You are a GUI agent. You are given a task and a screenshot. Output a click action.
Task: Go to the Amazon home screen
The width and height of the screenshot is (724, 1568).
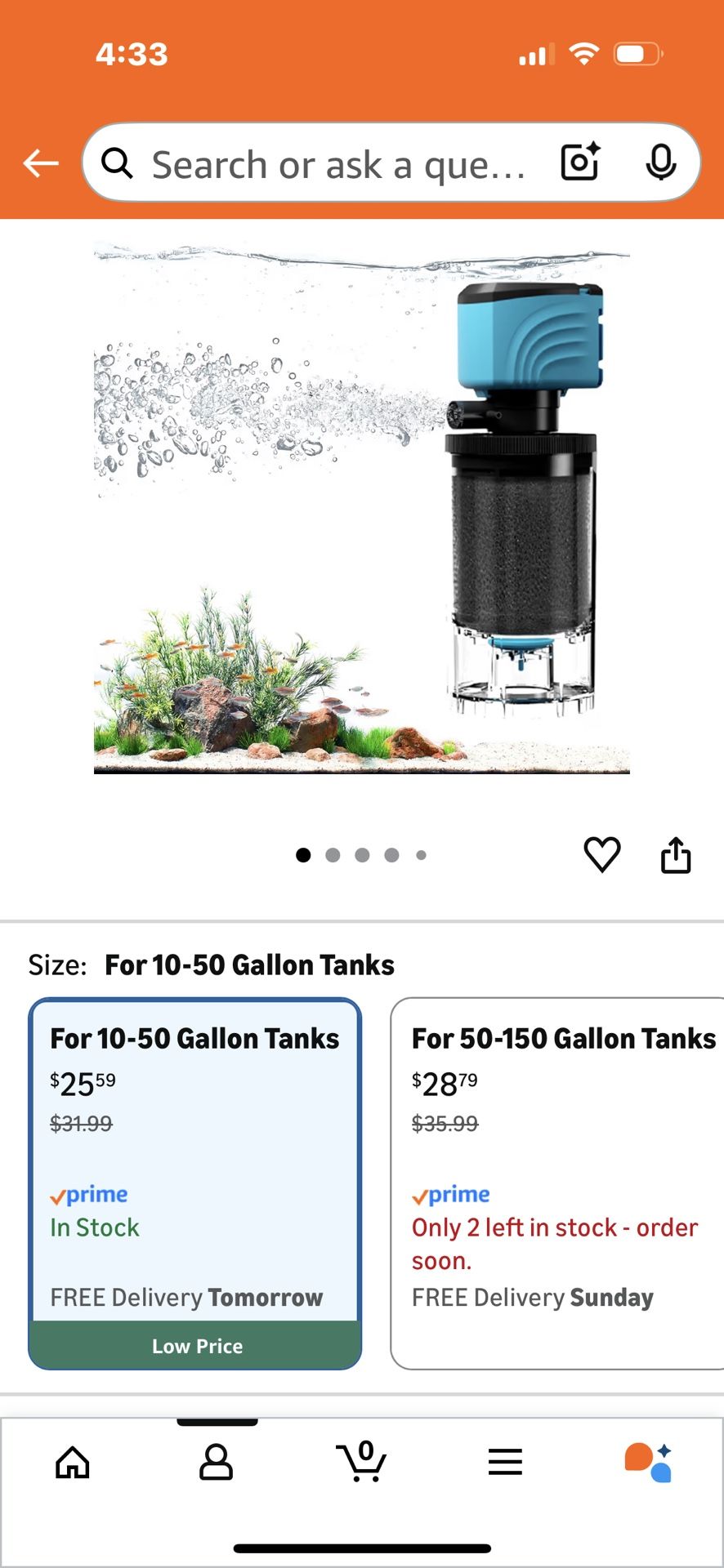point(72,1463)
